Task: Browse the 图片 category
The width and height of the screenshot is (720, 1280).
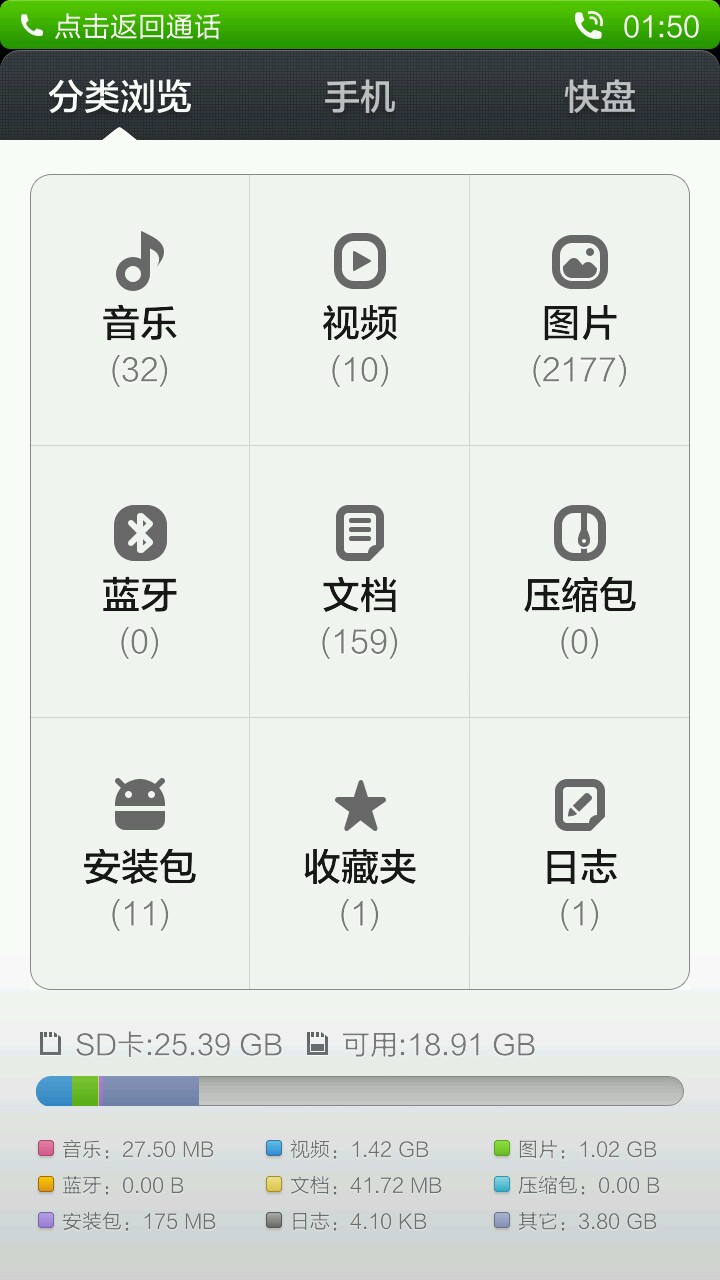Action: click(580, 310)
